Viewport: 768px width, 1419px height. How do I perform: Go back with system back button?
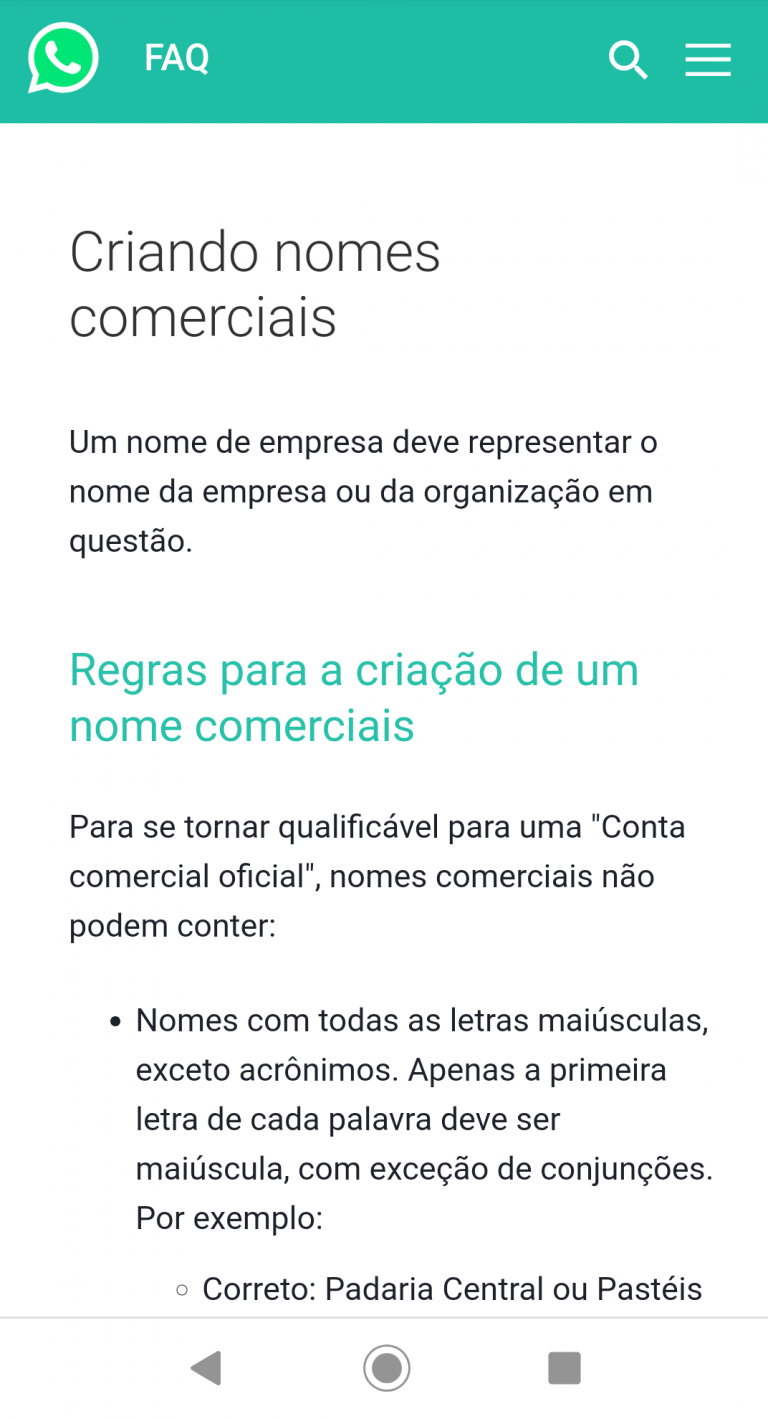pos(206,1367)
